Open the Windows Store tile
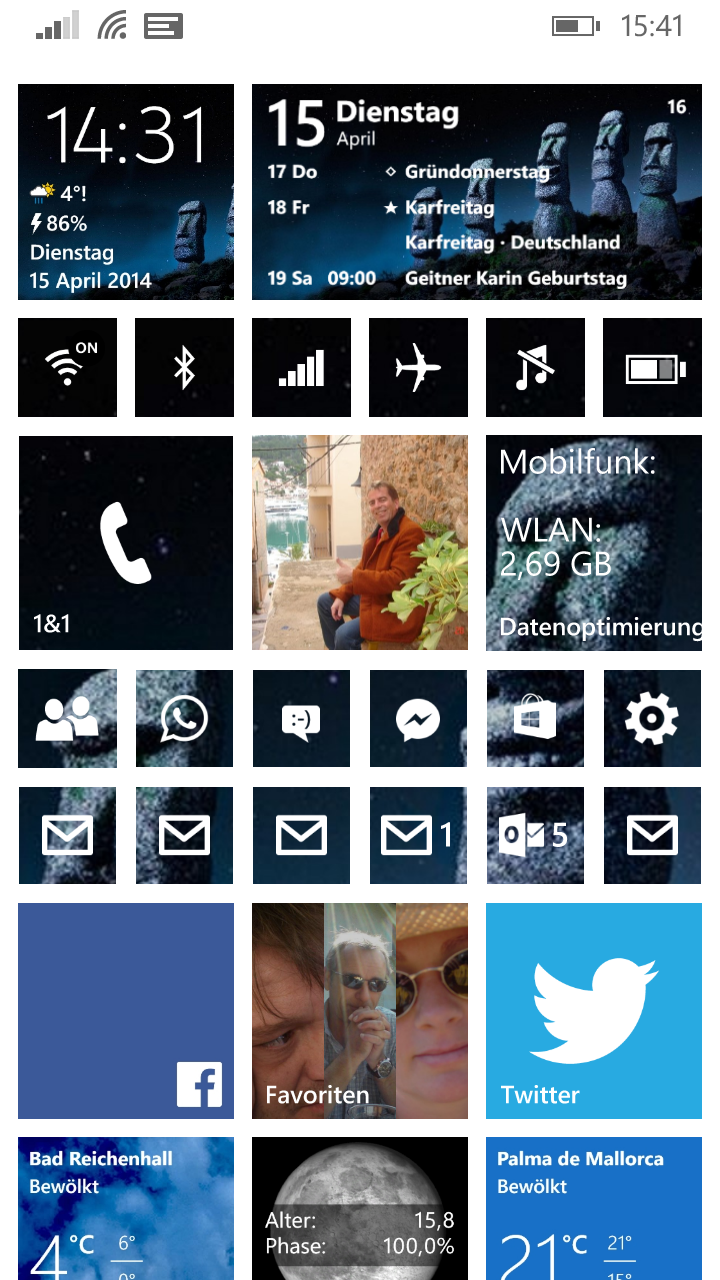720x1280 pixels. coord(535,718)
